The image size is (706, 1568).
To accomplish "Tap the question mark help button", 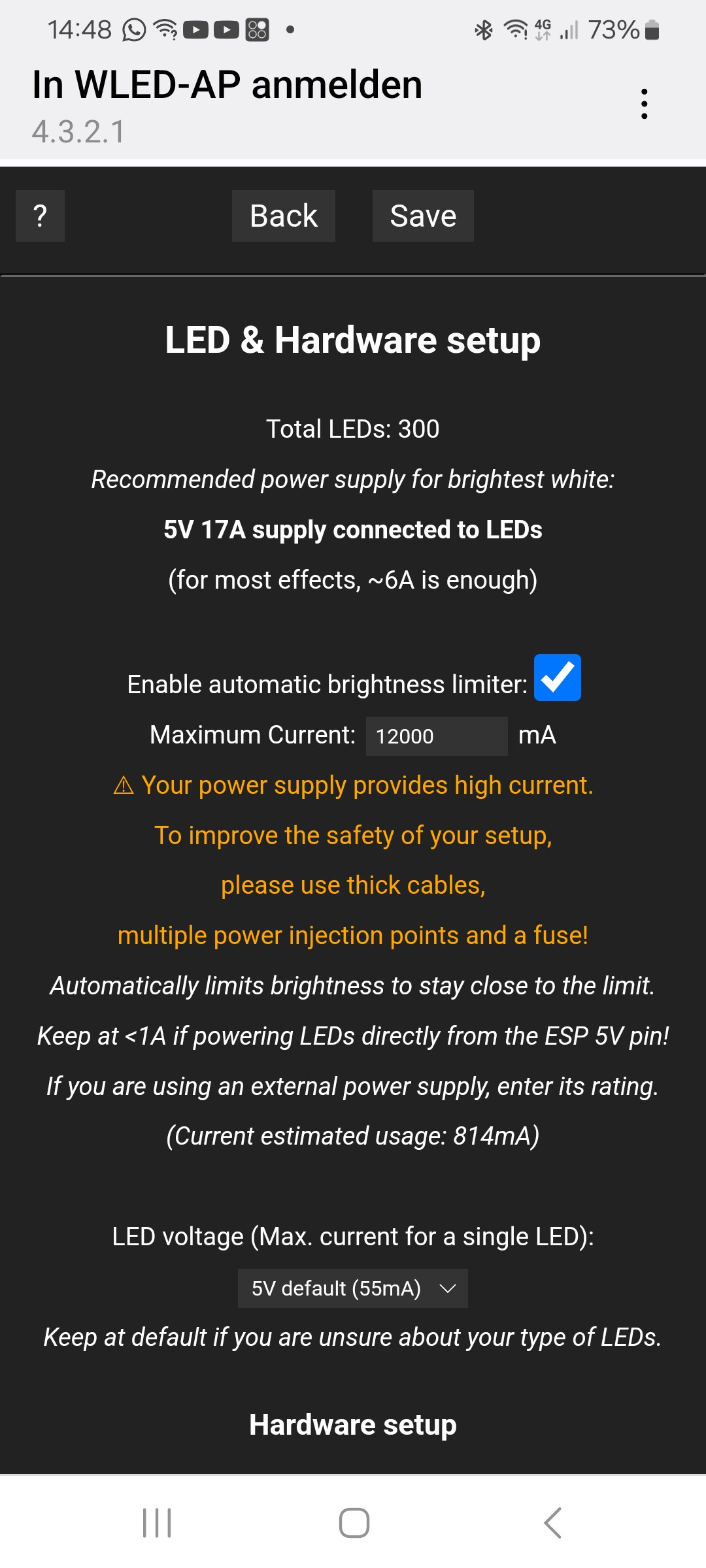I will (x=40, y=216).
